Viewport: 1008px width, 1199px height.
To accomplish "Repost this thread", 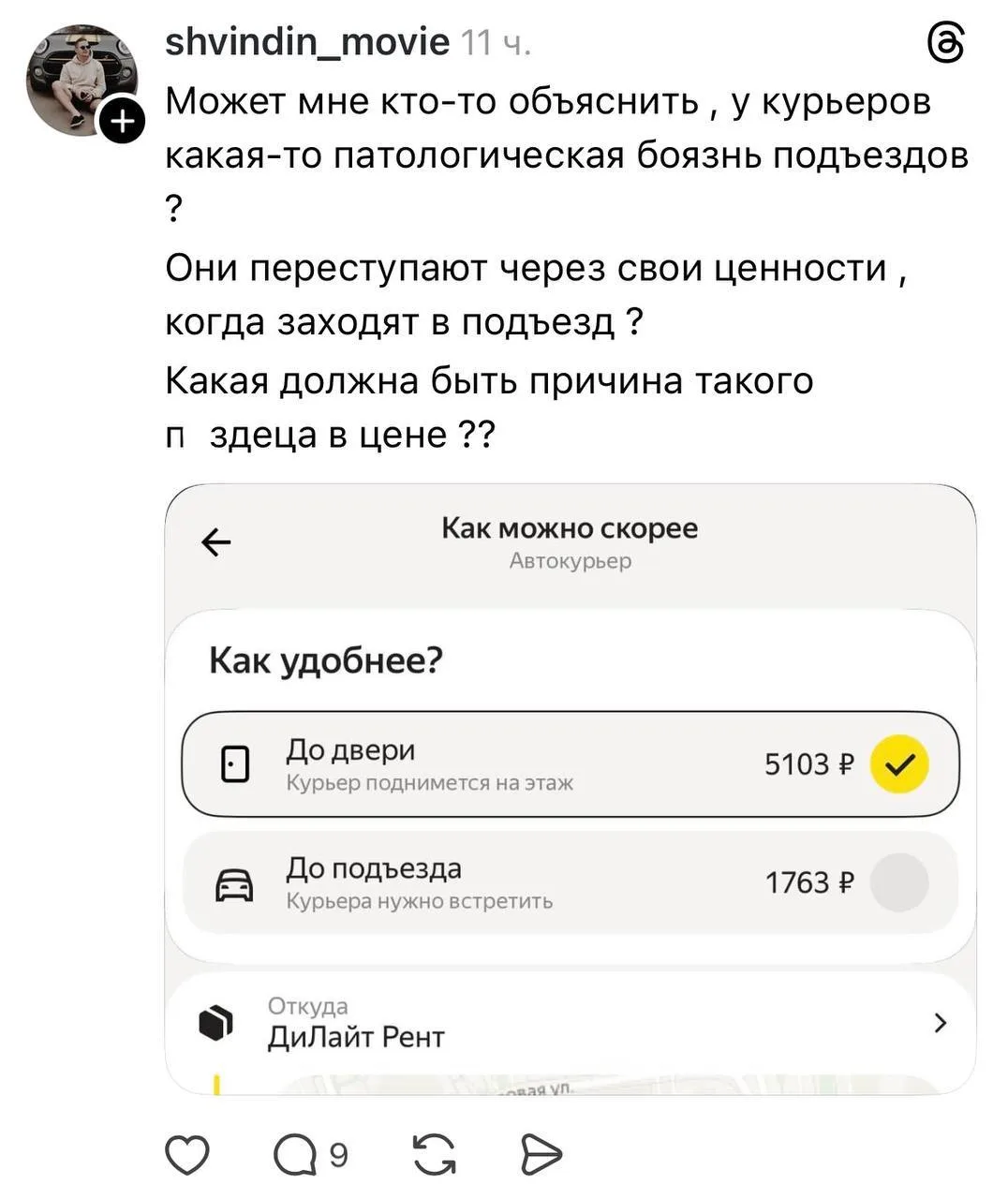I will (433, 1155).
